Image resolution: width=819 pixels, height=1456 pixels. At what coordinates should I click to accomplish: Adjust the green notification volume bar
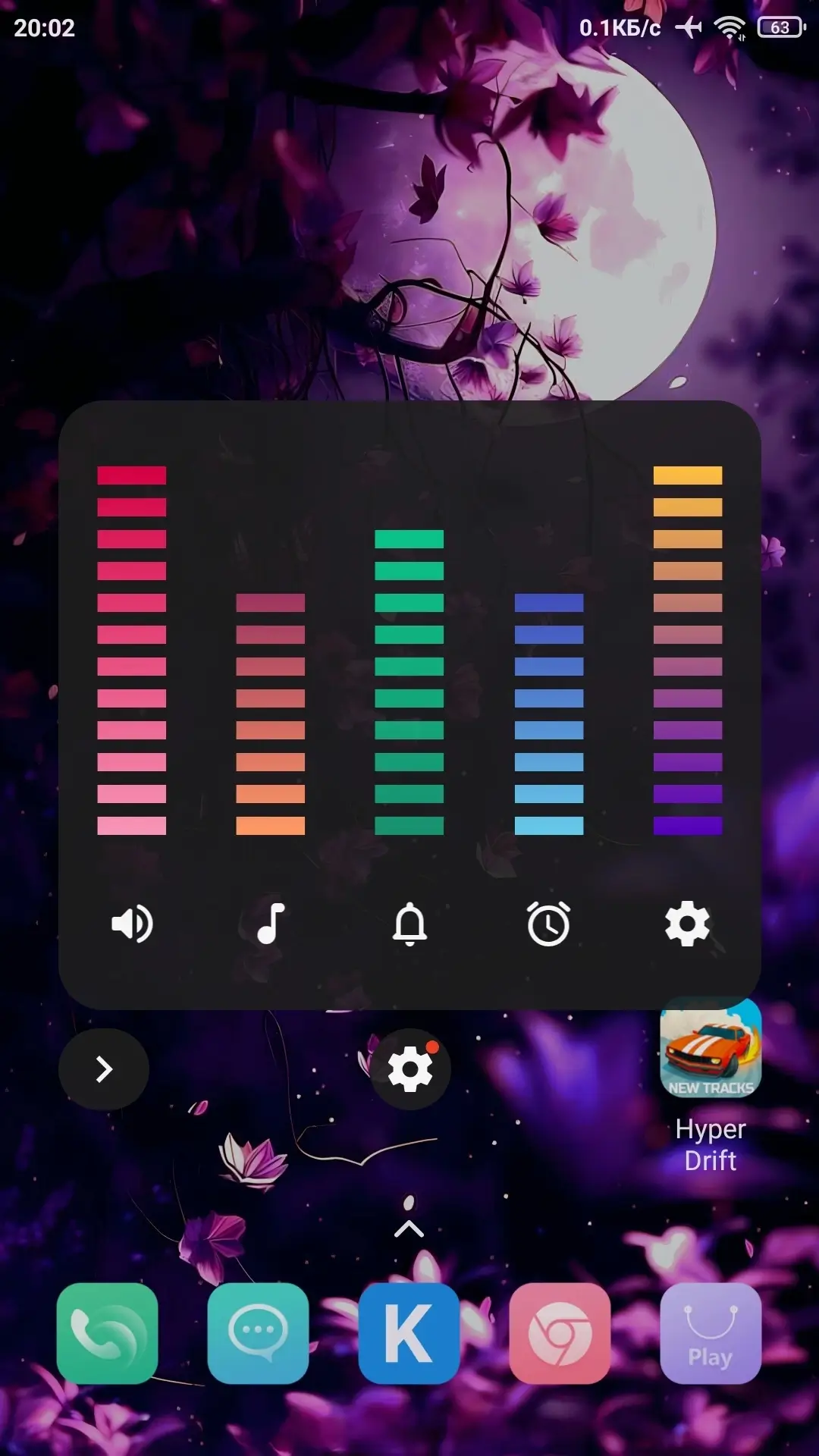point(409,682)
